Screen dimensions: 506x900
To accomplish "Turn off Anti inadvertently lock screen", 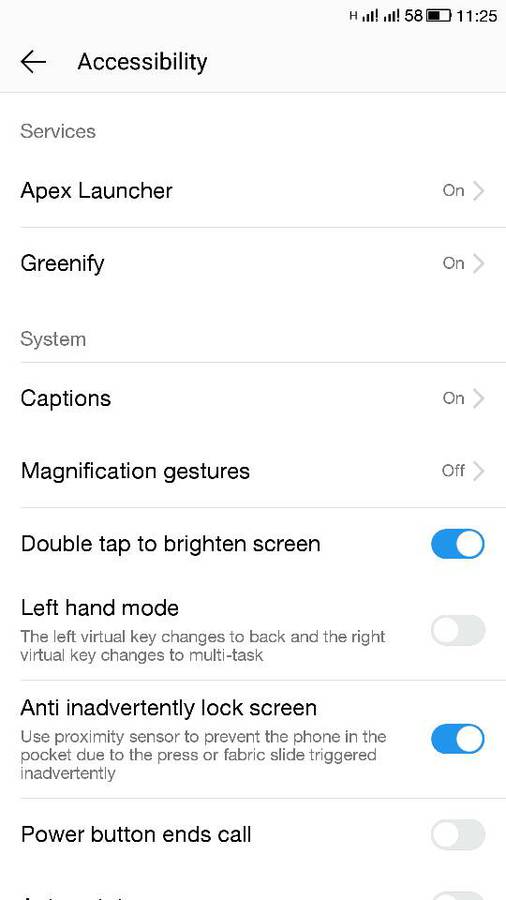I will (x=458, y=739).
